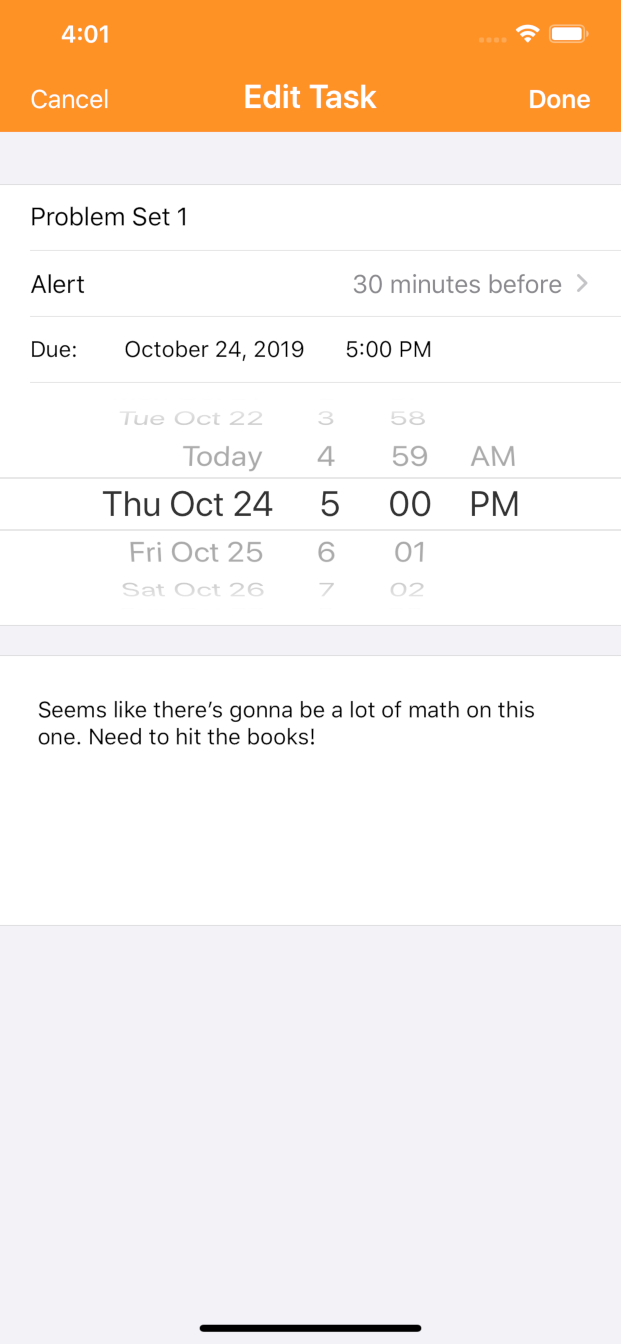Edit the Problem Set 1 title field
Image resolution: width=621 pixels, height=1344 pixels.
pyautogui.click(x=310, y=217)
